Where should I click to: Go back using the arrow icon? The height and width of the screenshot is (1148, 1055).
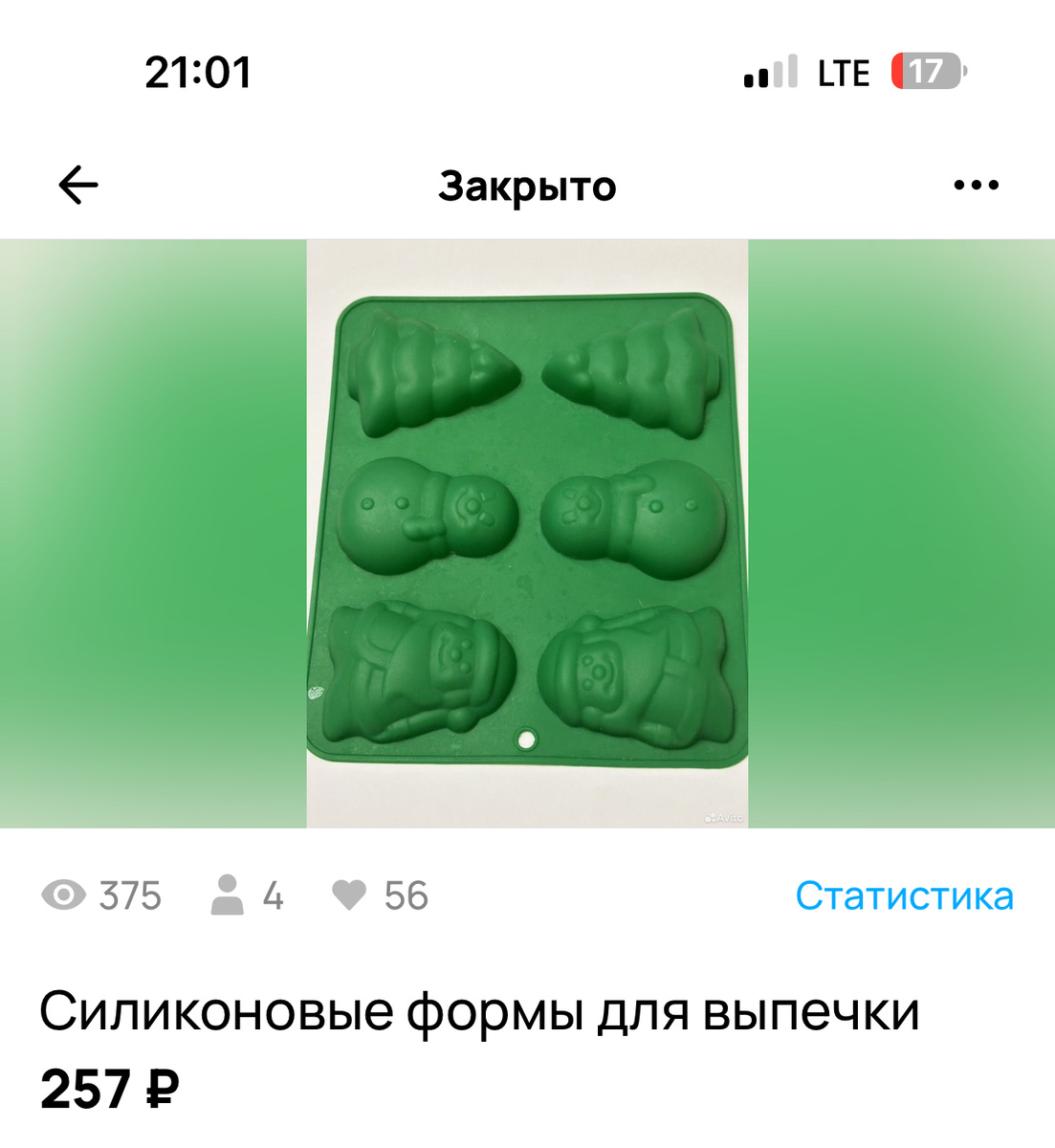[78, 185]
